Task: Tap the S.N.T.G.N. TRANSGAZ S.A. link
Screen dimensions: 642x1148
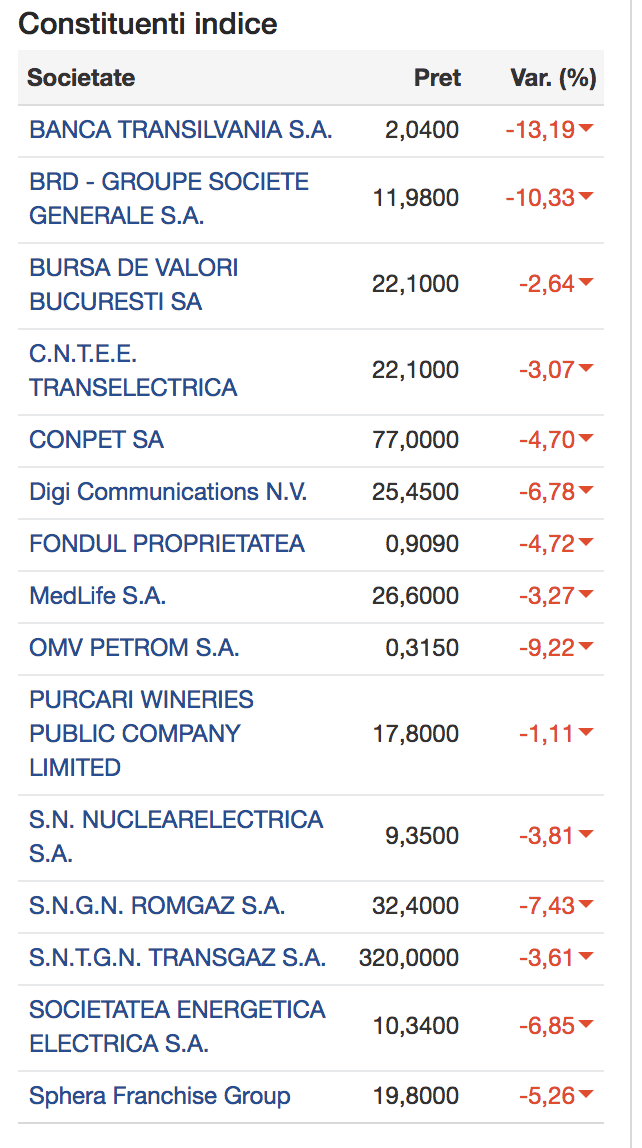Action: tap(178, 958)
